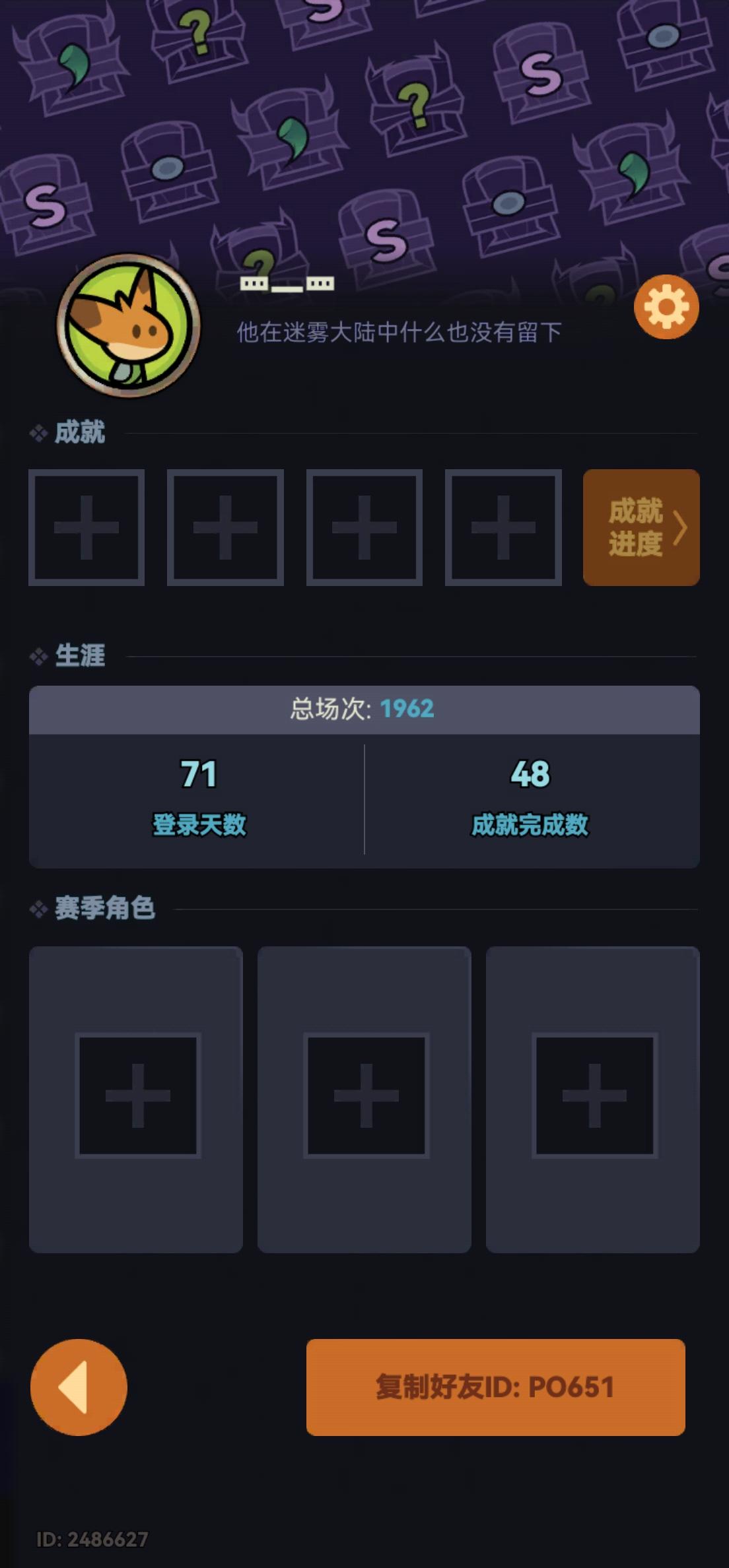
Task: Click the player name ▥_▥
Action: coord(286,282)
